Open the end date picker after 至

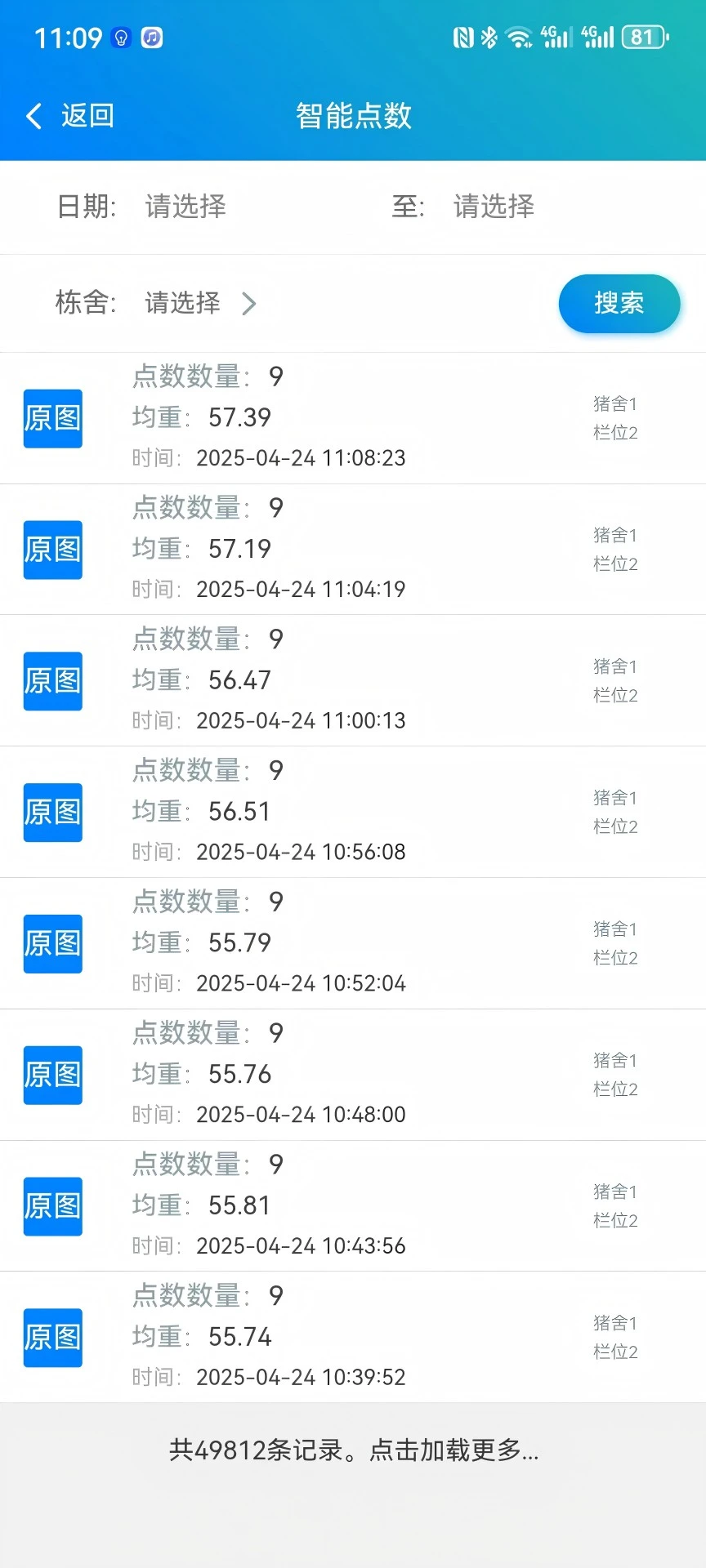pyautogui.click(x=492, y=208)
